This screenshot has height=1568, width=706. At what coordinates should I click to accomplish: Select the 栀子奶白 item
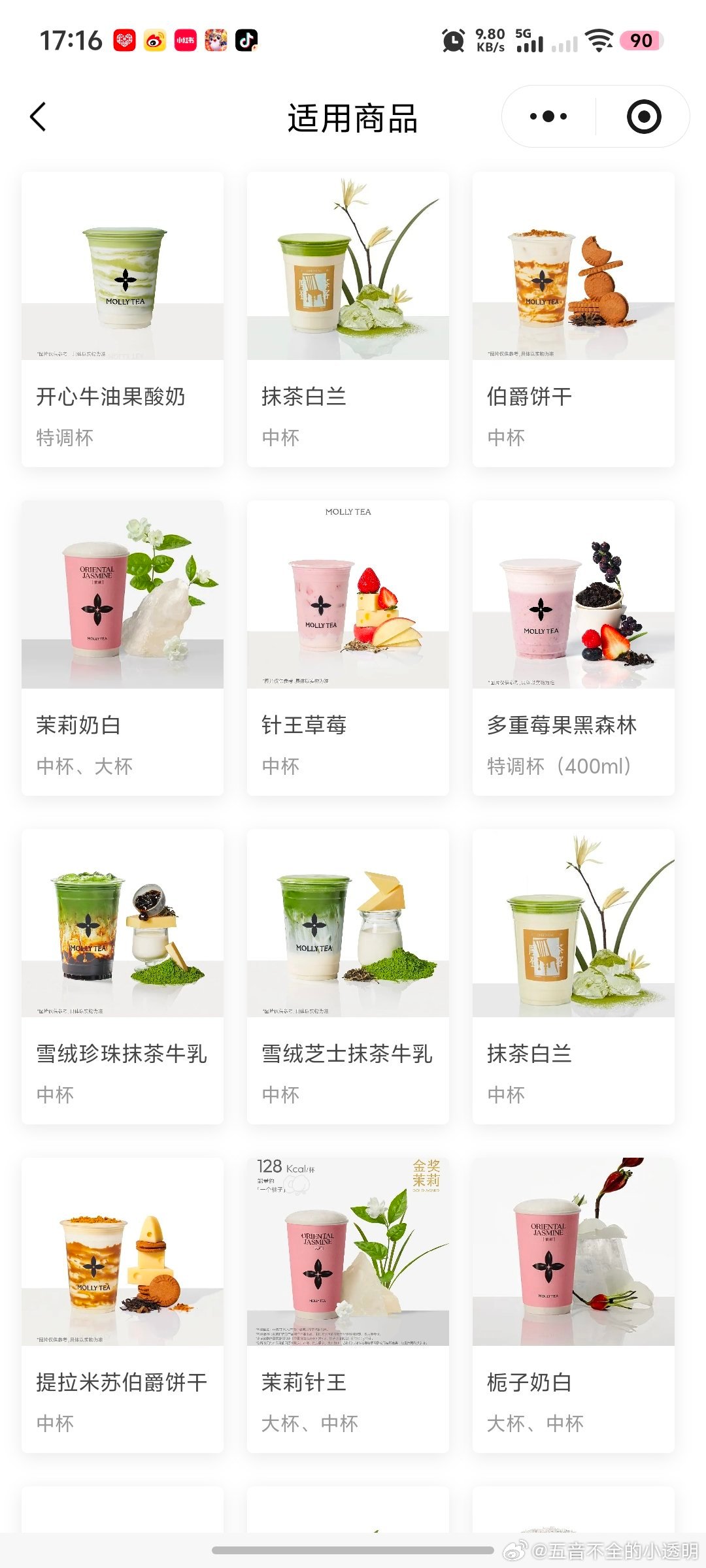573,1305
